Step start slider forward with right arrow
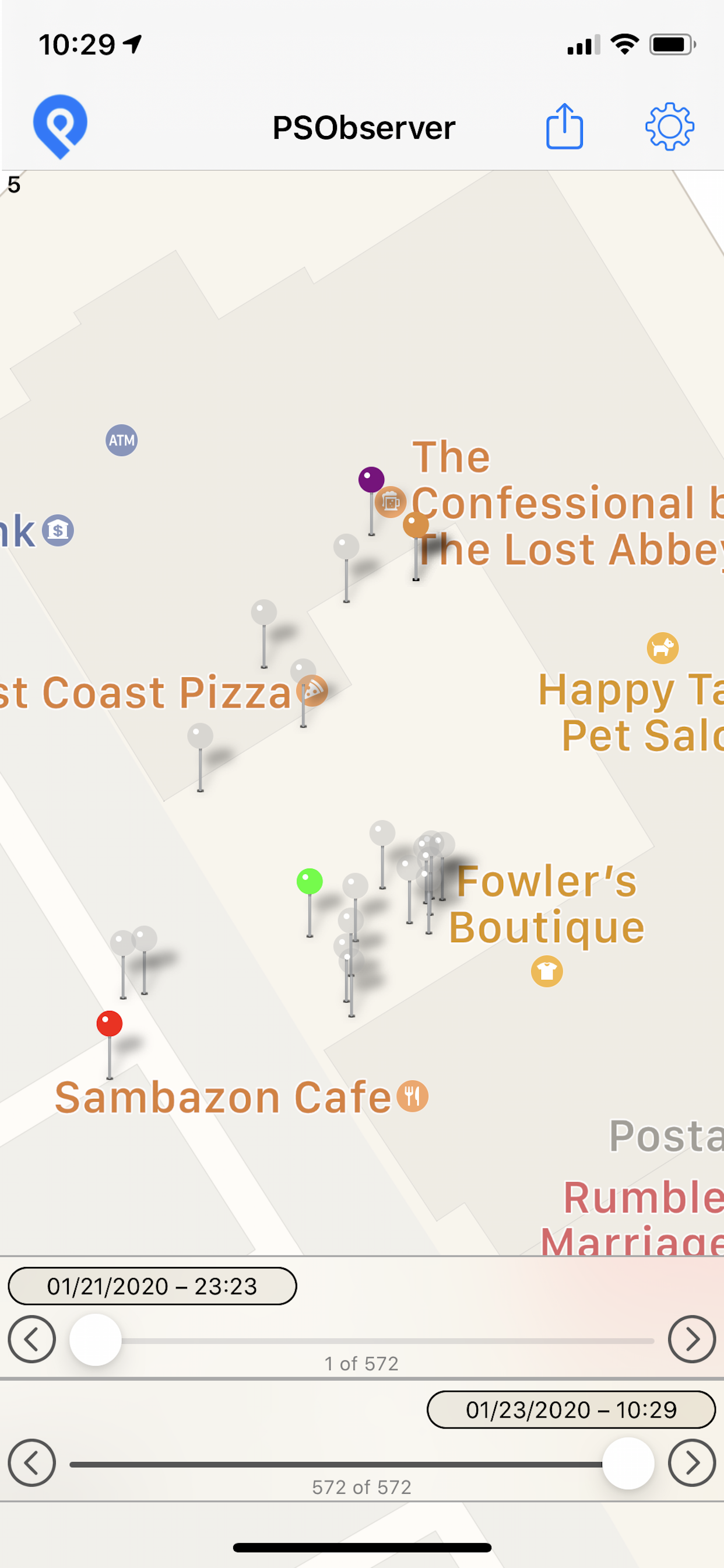Viewport: 724px width, 1568px height. coord(691,1339)
